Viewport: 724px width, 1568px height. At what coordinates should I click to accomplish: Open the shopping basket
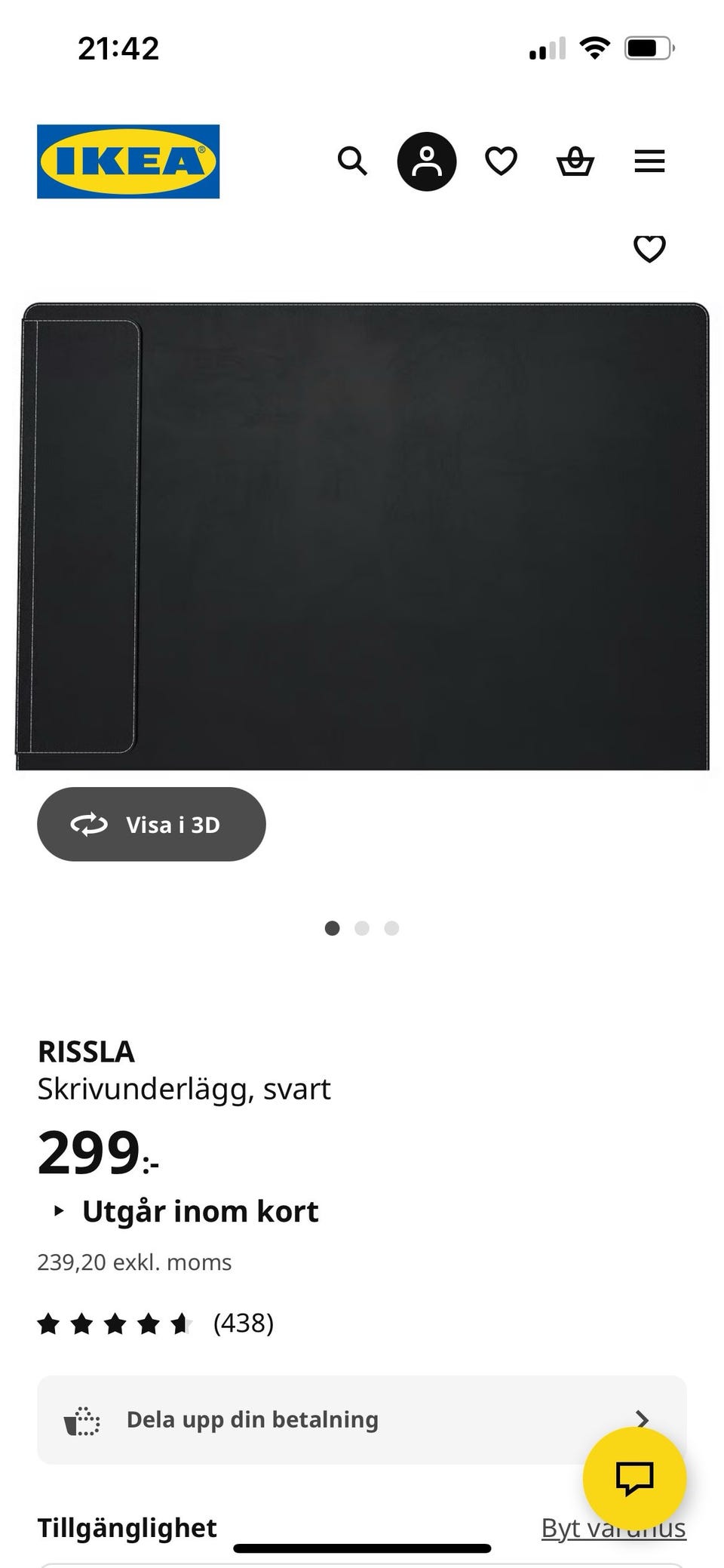[575, 160]
